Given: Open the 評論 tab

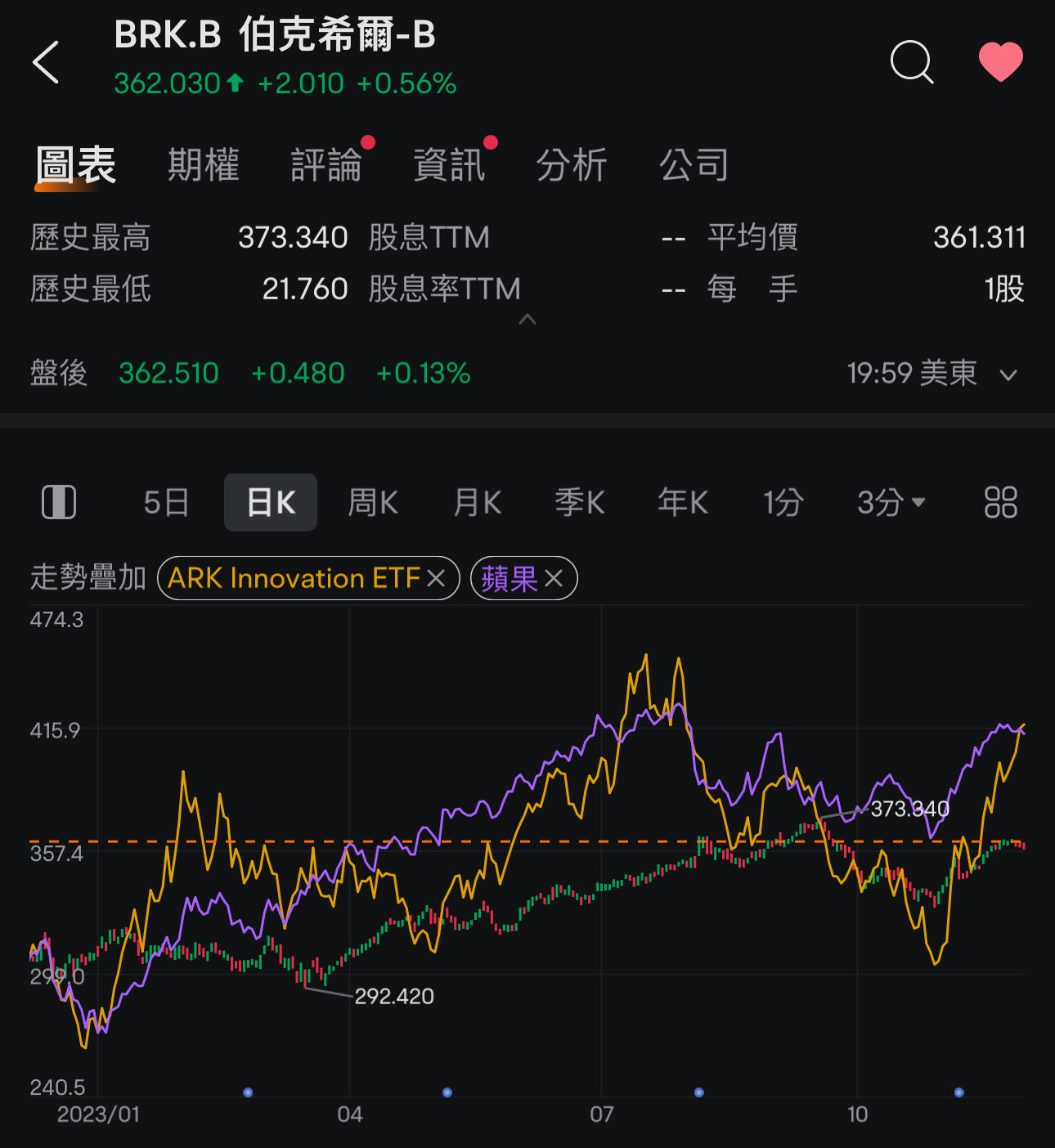Looking at the screenshot, I should point(326,165).
